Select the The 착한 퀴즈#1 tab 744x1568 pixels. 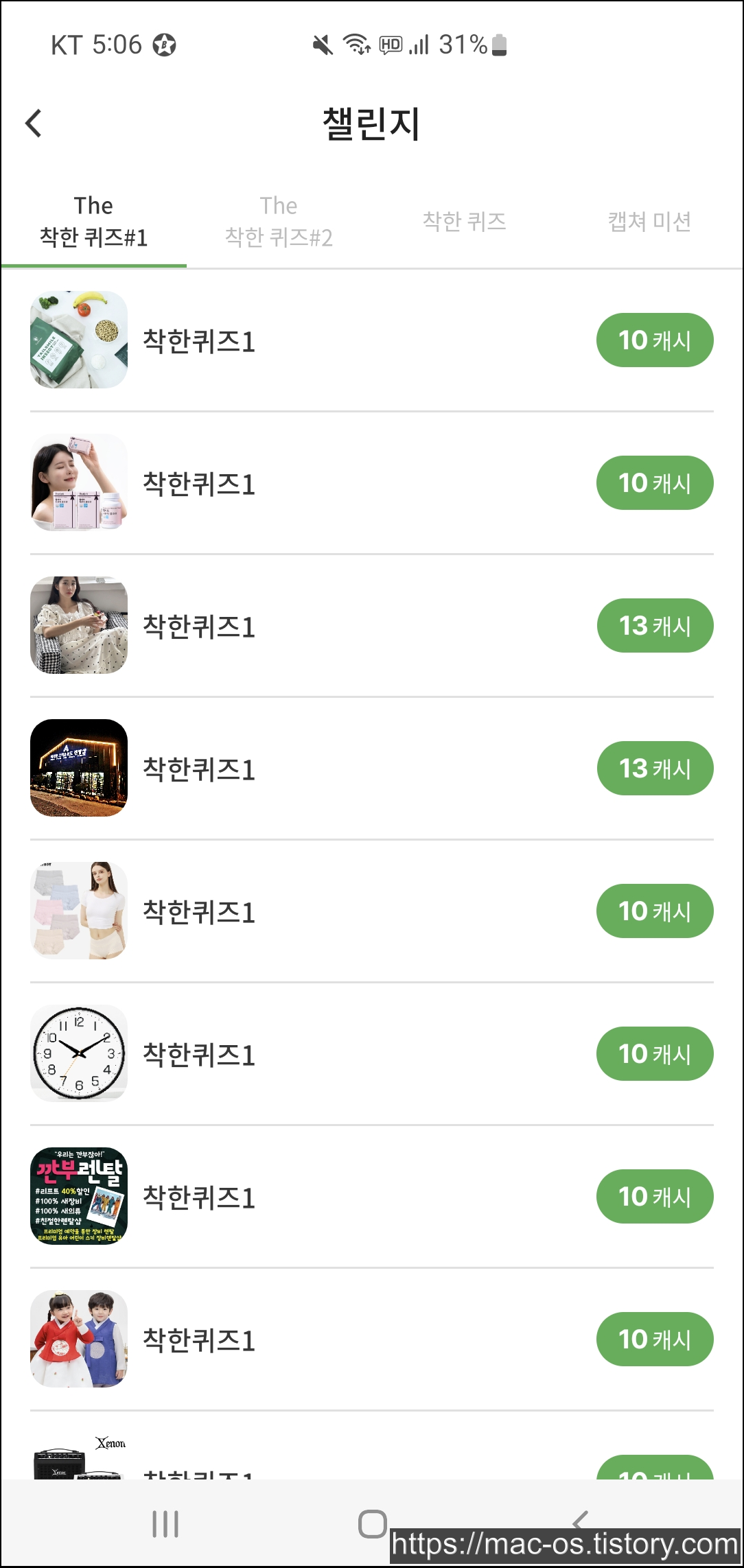click(93, 222)
